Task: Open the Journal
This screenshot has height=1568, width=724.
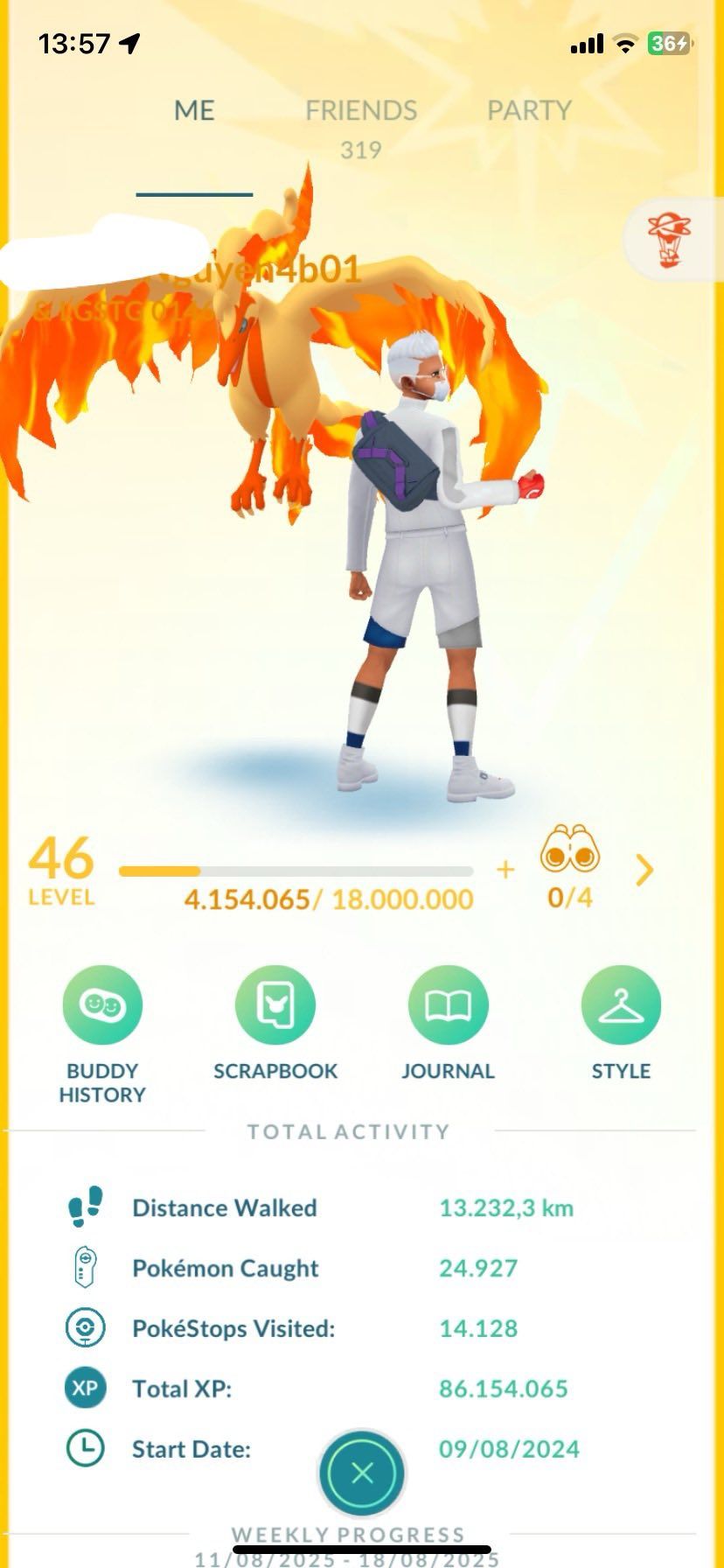Action: (x=448, y=1006)
